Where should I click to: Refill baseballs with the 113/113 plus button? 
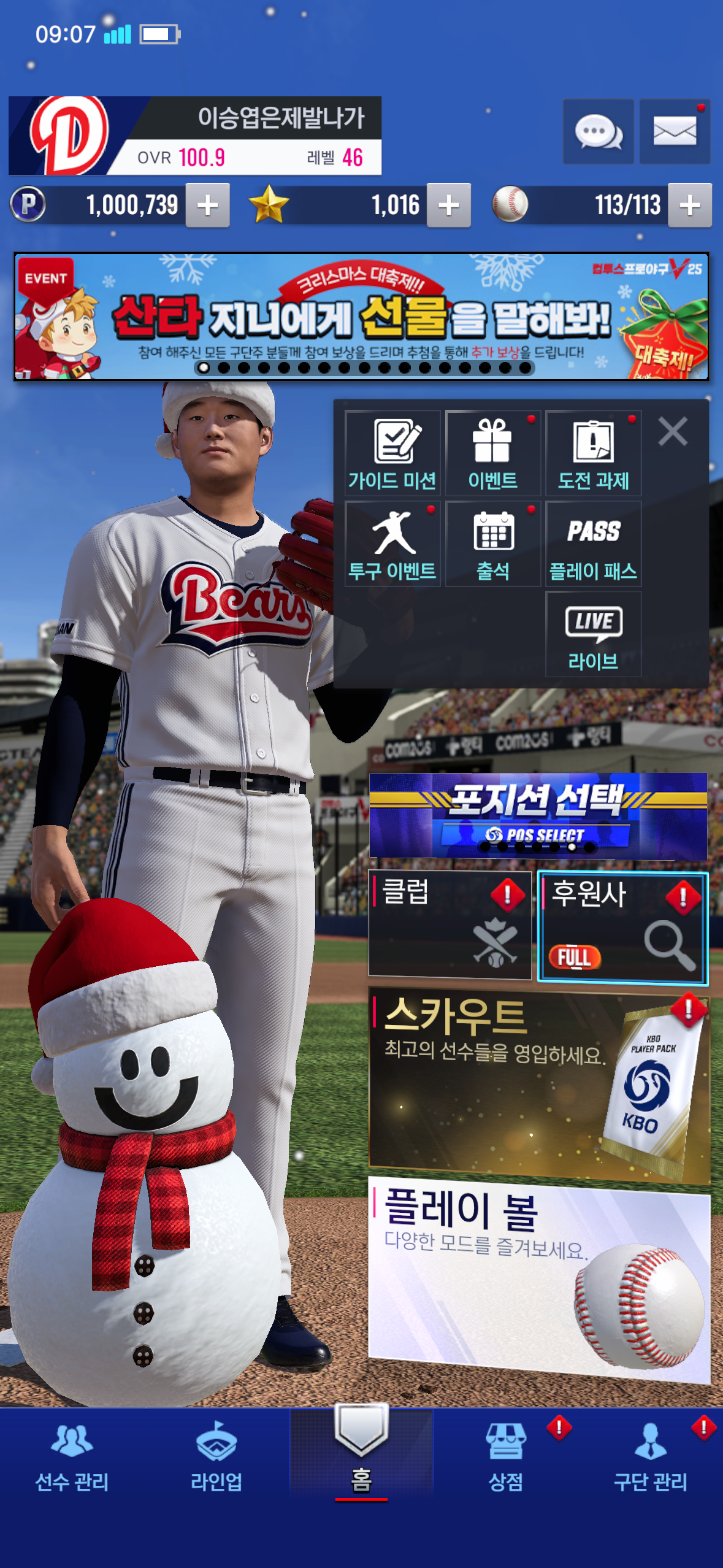point(690,206)
